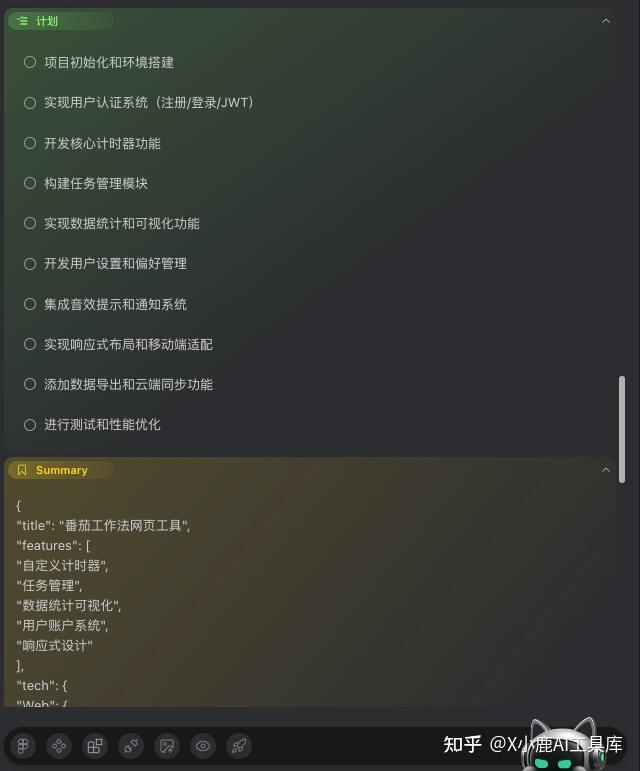This screenshot has width=640, height=771.
Task: Select 添加数据导出和云端同步功能
Action: point(30,384)
